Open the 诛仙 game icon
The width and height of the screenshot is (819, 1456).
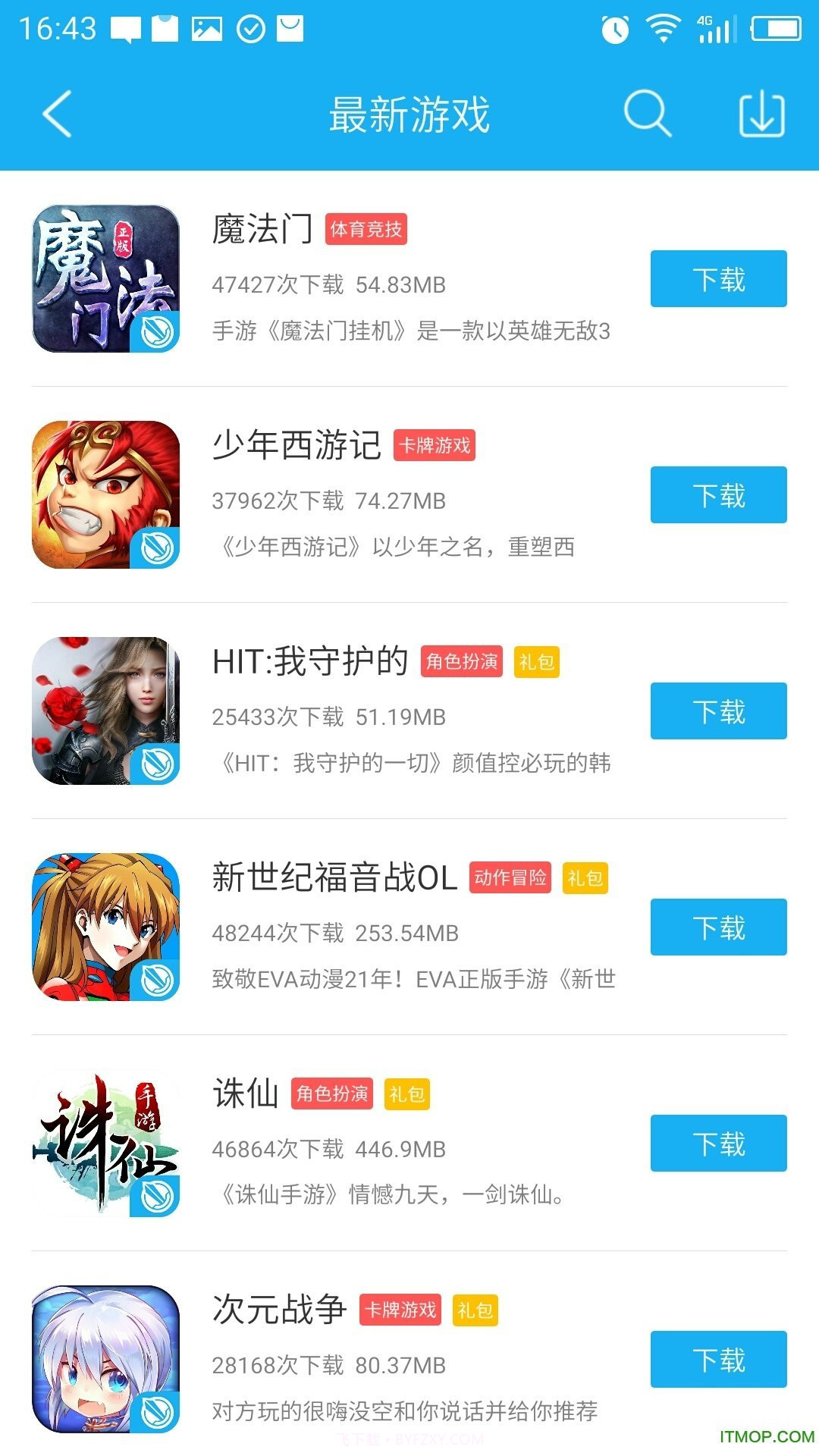[105, 1144]
